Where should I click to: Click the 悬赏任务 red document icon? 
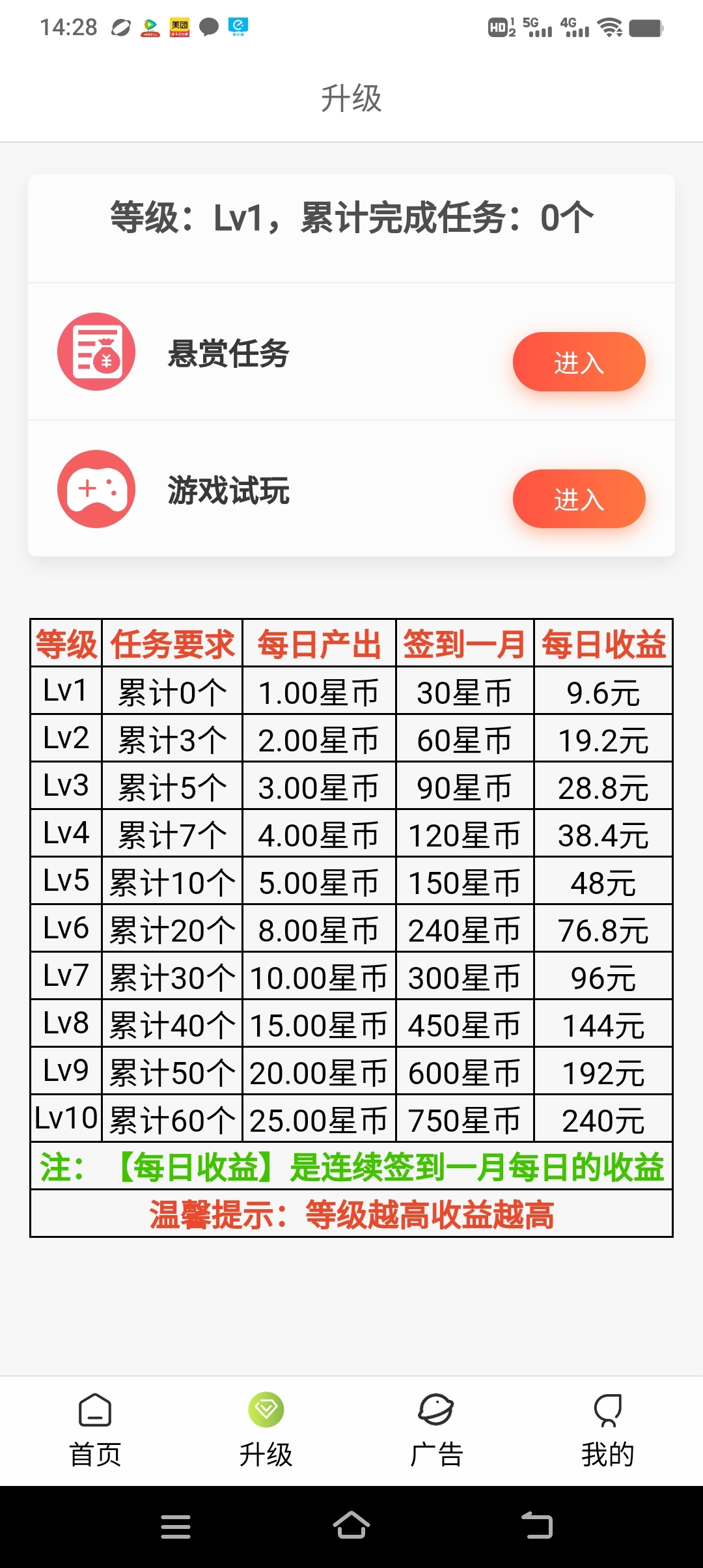96,352
